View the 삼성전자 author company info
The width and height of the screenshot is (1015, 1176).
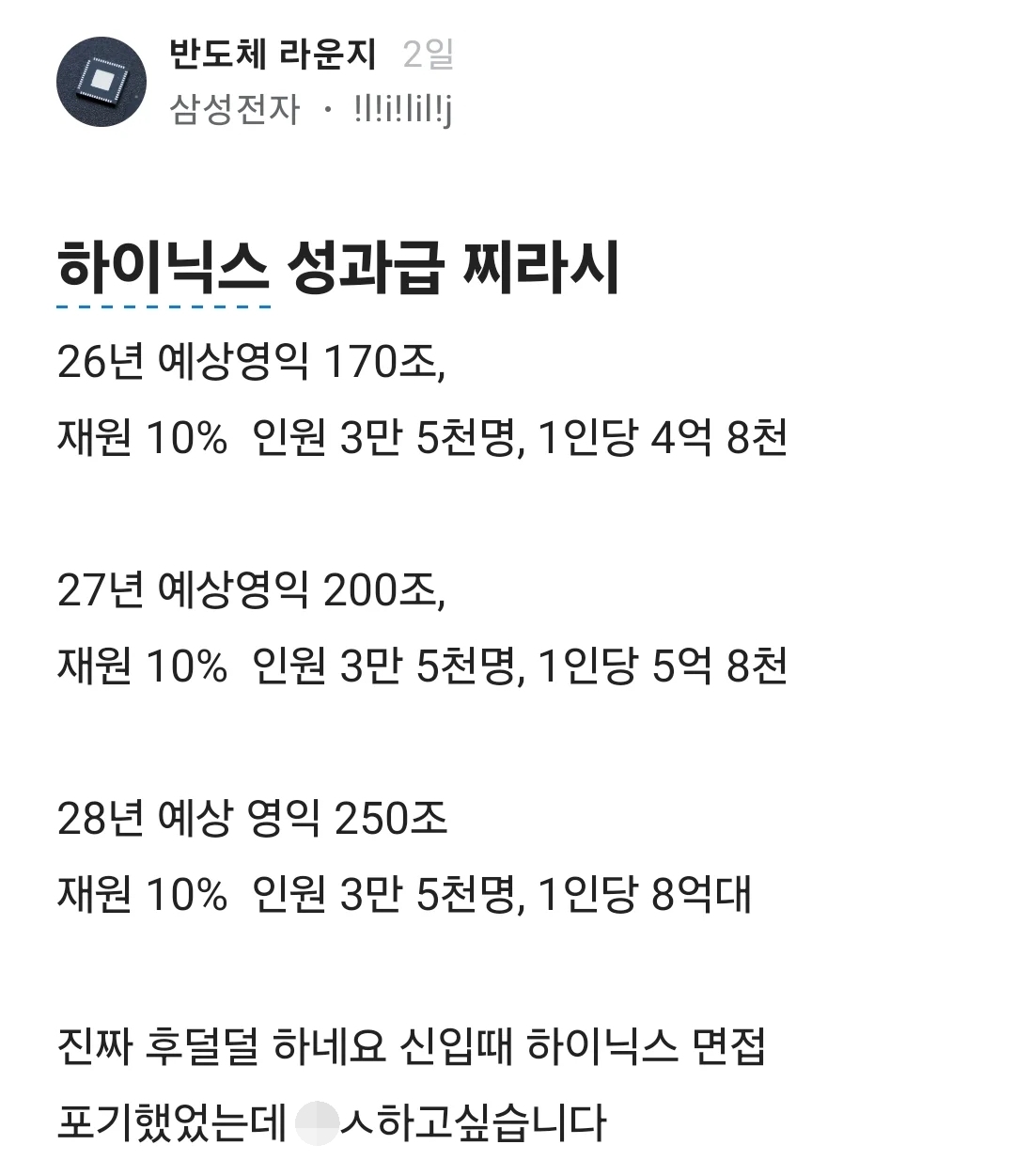click(235, 110)
